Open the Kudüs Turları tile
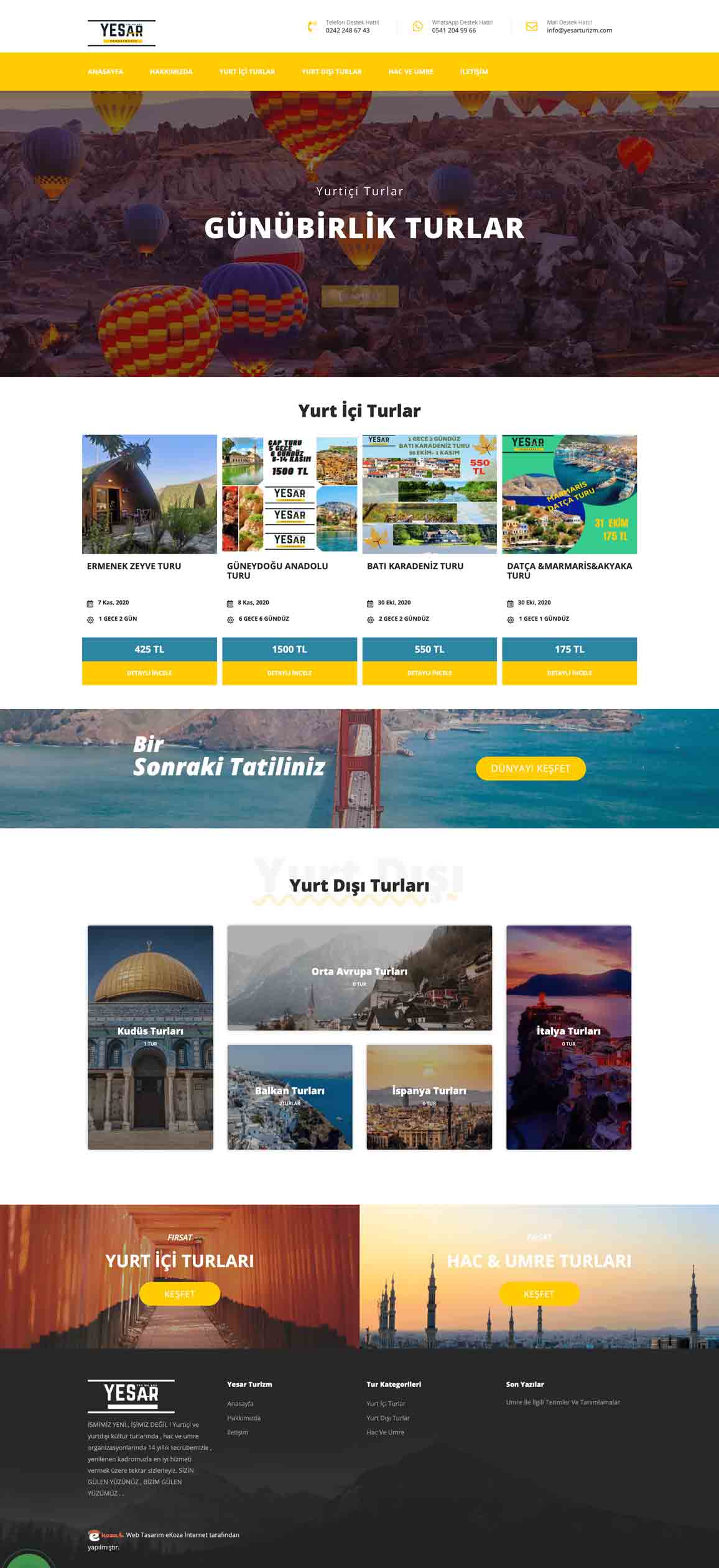 150,1037
